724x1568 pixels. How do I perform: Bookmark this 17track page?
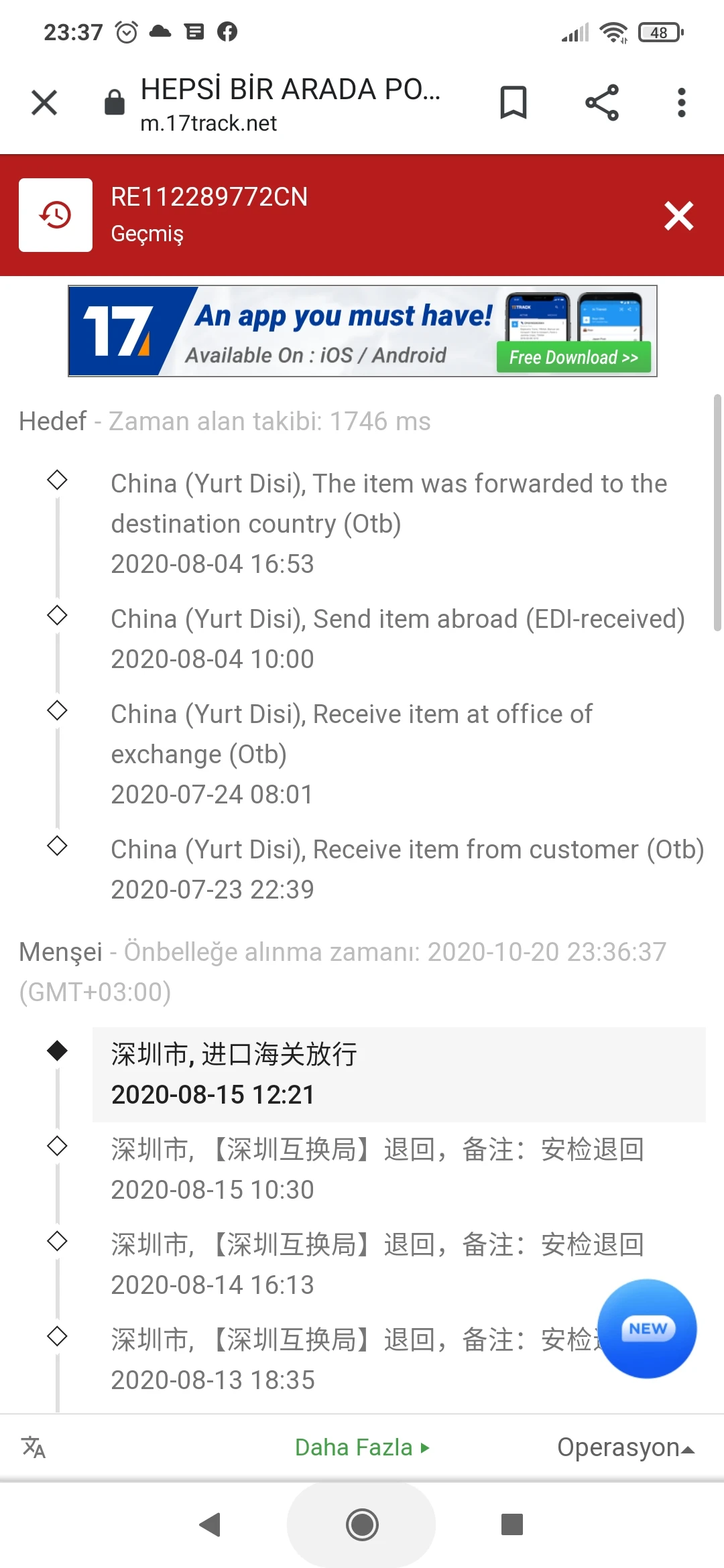(514, 103)
